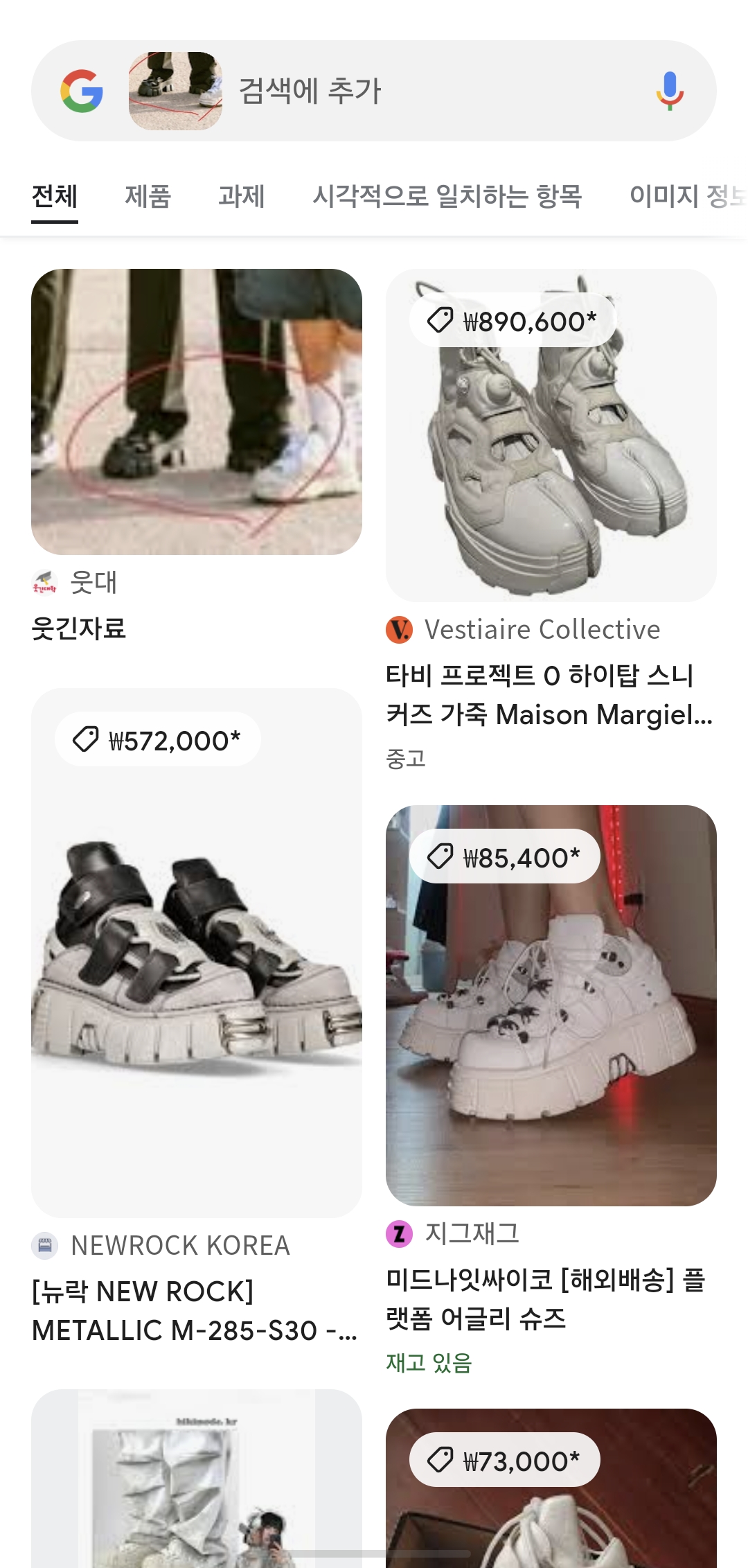Open the 시각적으로 일치하는 항목 tab
Viewport: 748px width, 1568px height.
(x=447, y=197)
